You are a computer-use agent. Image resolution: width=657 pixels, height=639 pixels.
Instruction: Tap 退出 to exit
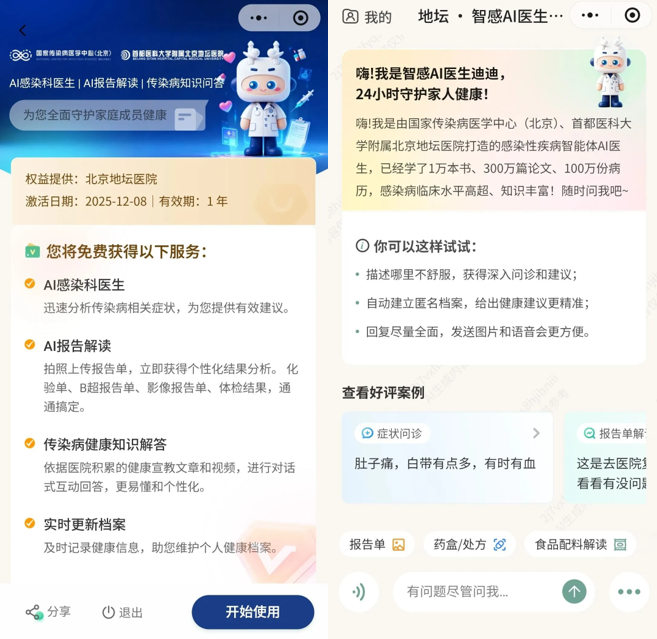[122, 612]
